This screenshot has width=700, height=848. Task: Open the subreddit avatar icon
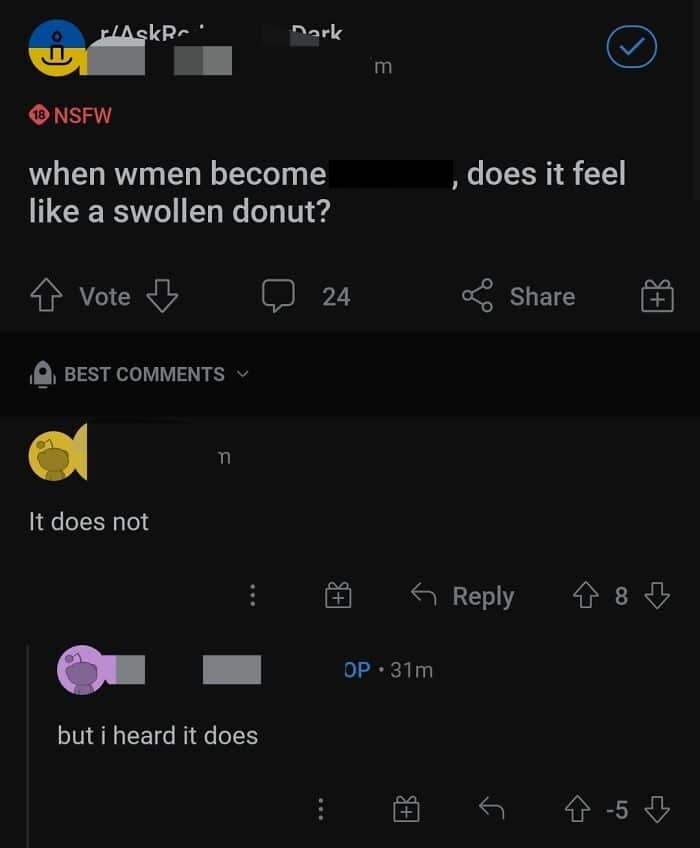57,49
